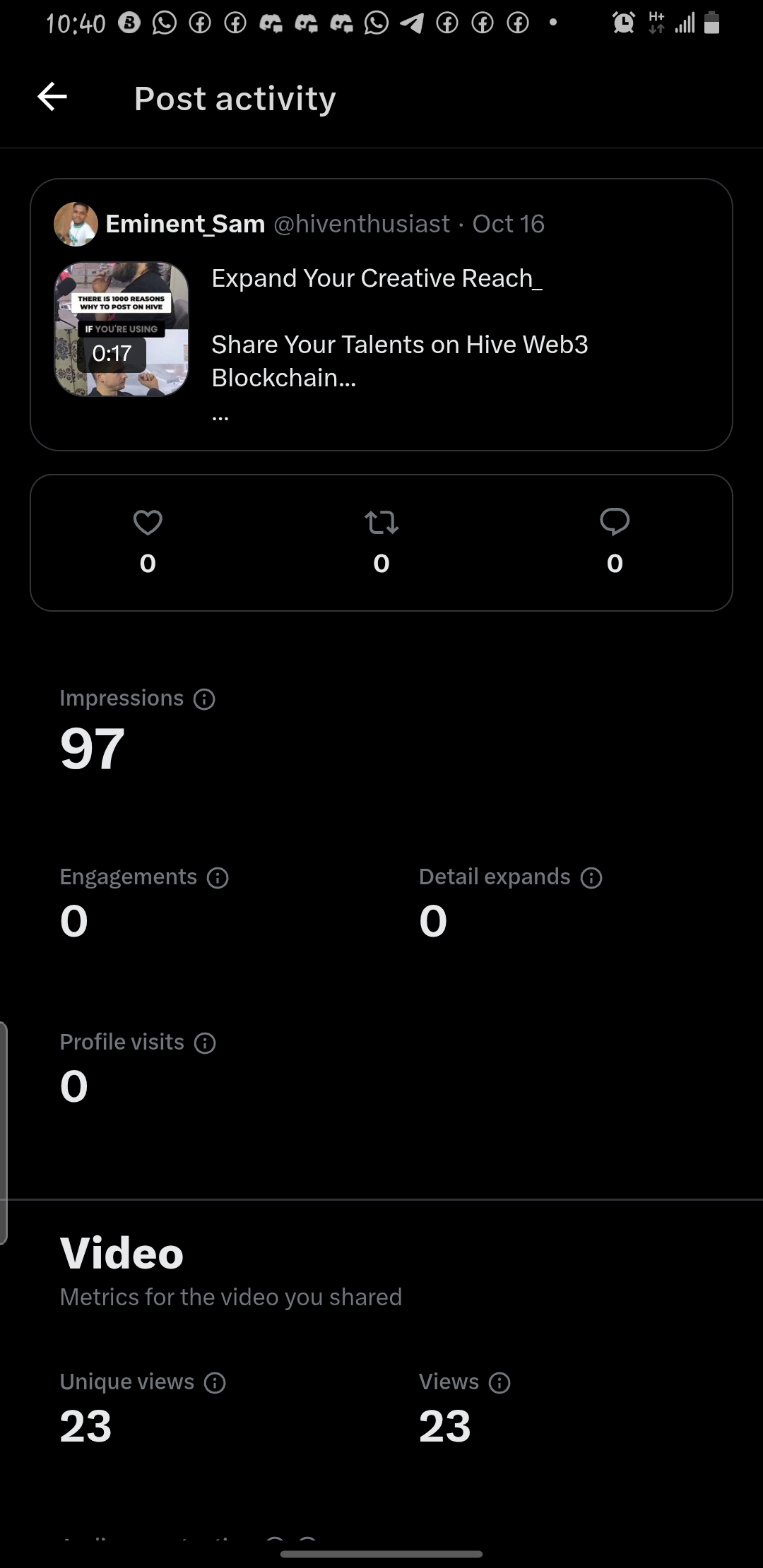Image resolution: width=763 pixels, height=1568 pixels.
Task: Show Unique views info
Action: click(x=215, y=1383)
